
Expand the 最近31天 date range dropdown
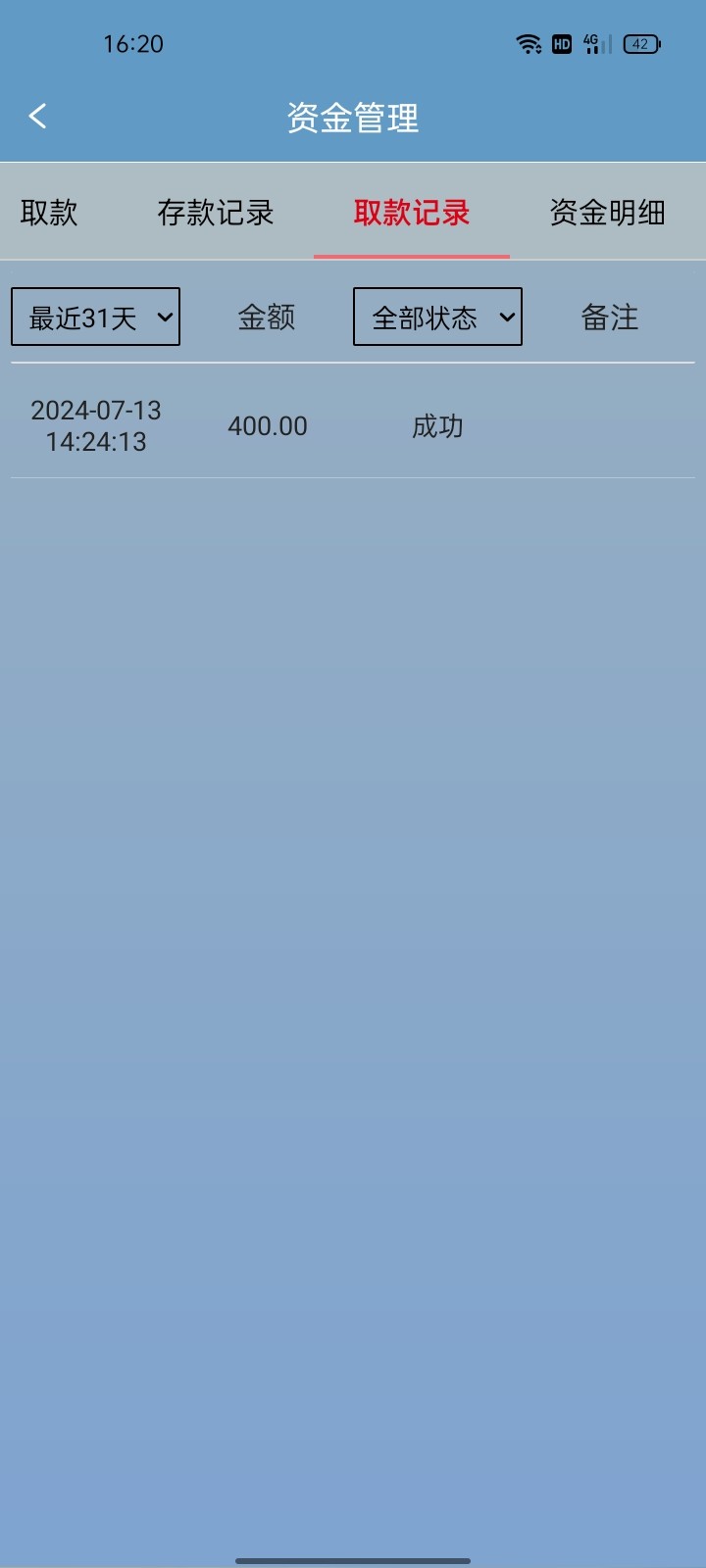(95, 317)
